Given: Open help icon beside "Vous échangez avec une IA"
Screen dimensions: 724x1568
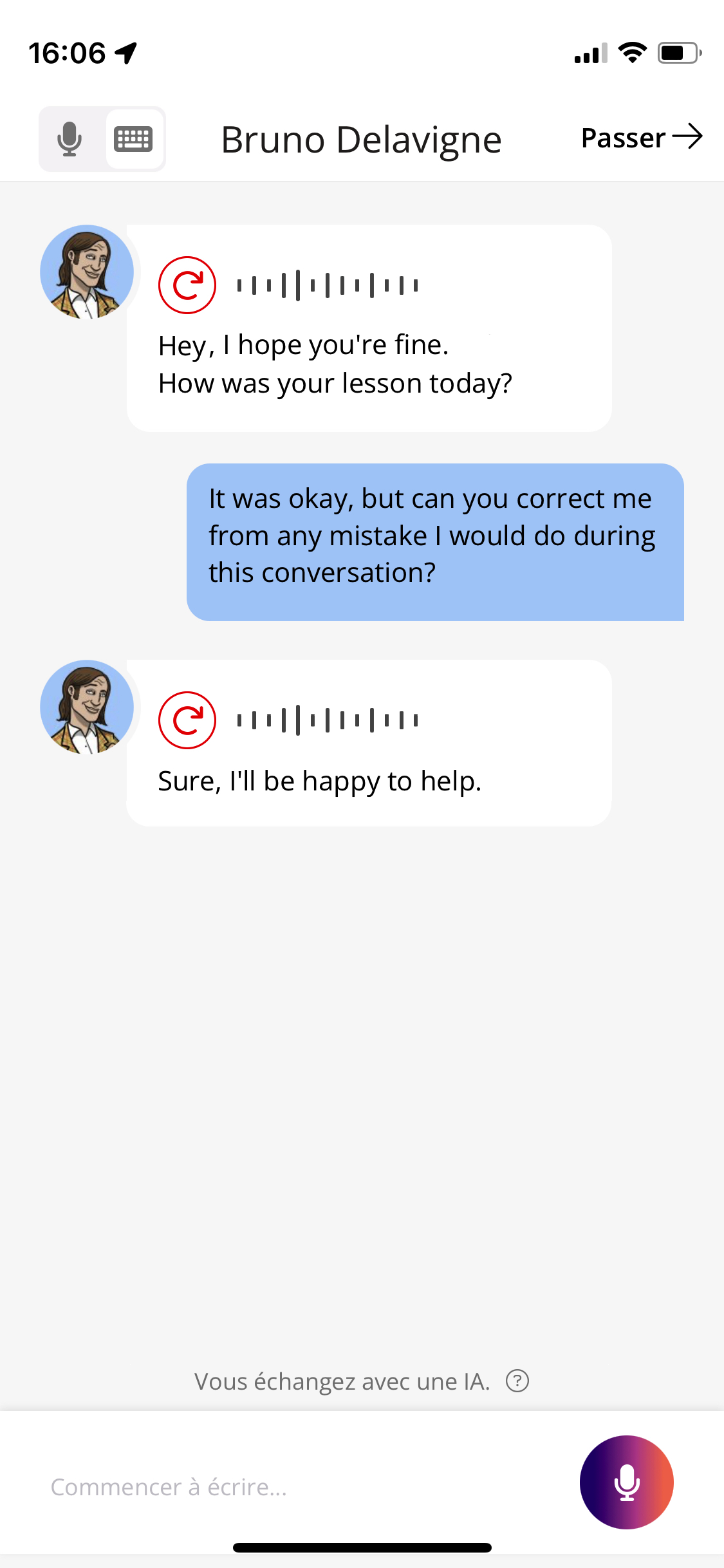Looking at the screenshot, I should [x=517, y=1381].
